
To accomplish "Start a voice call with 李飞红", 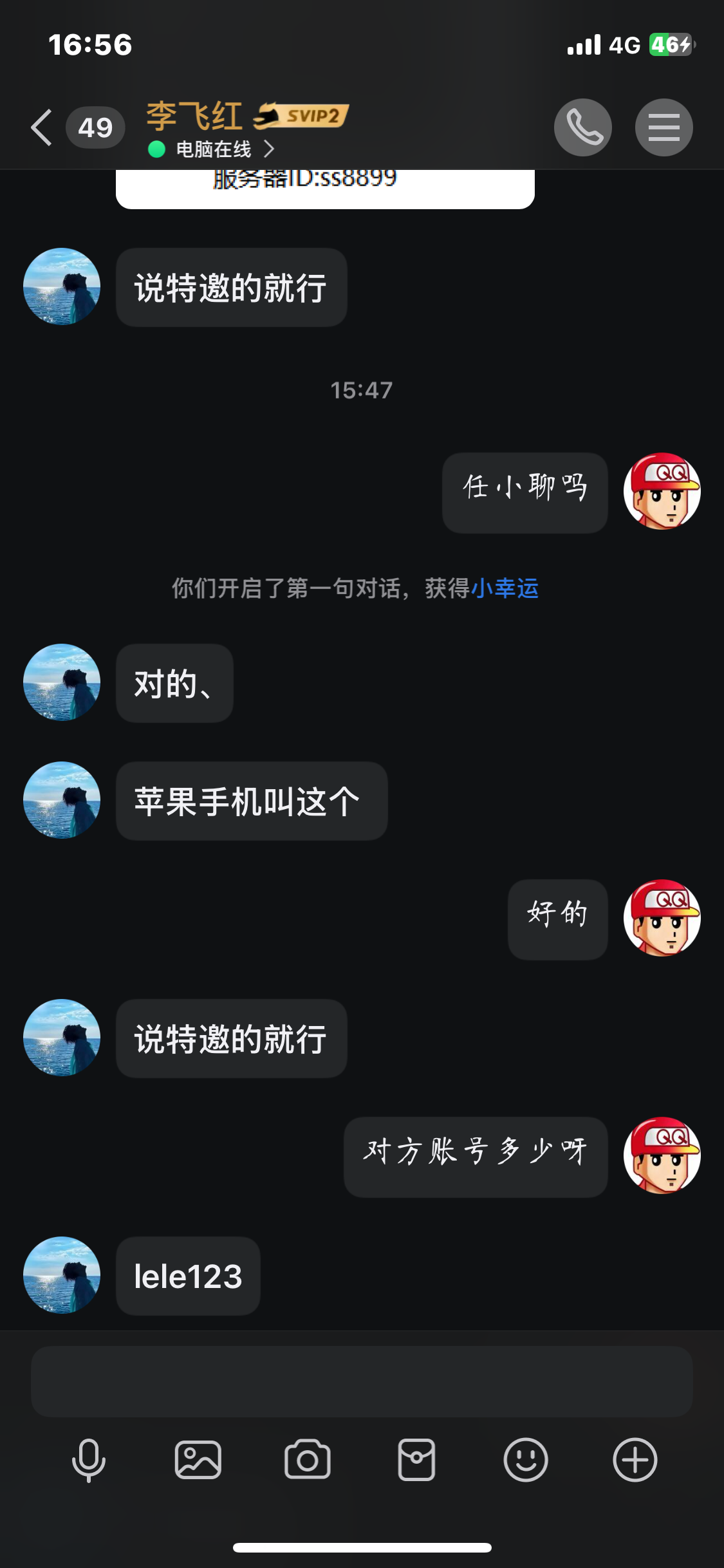I will [582, 127].
